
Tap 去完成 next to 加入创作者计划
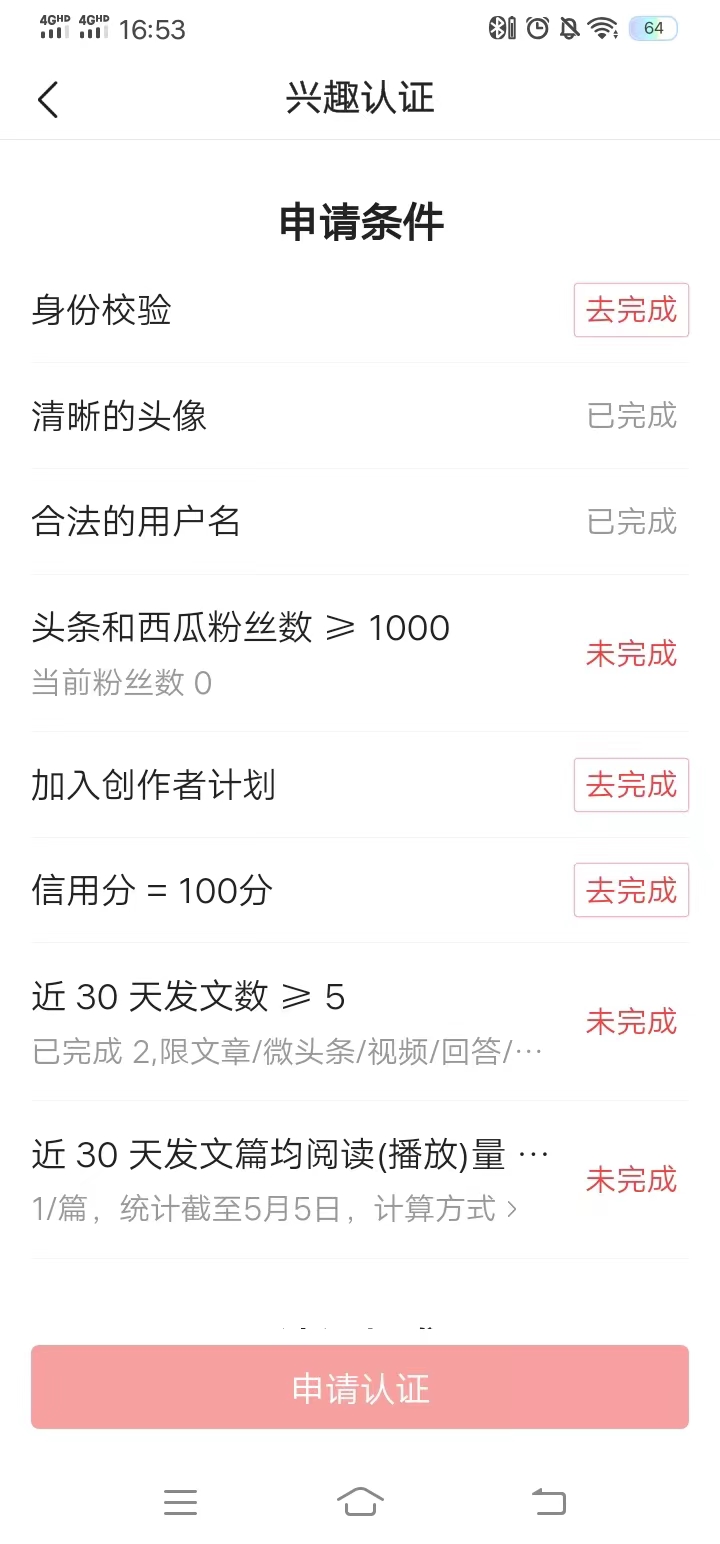click(x=631, y=785)
